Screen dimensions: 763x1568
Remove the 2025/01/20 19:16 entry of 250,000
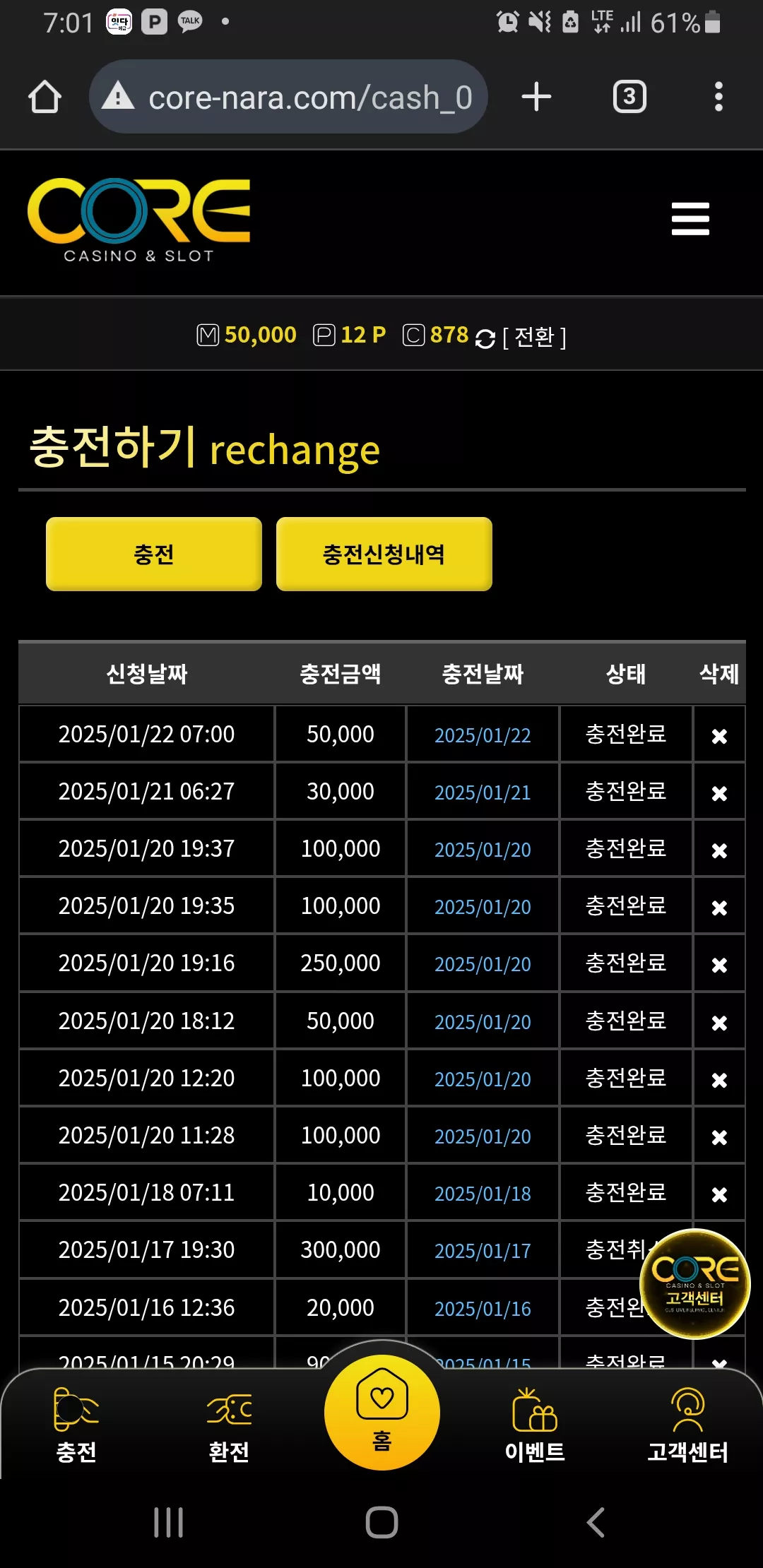point(719,965)
